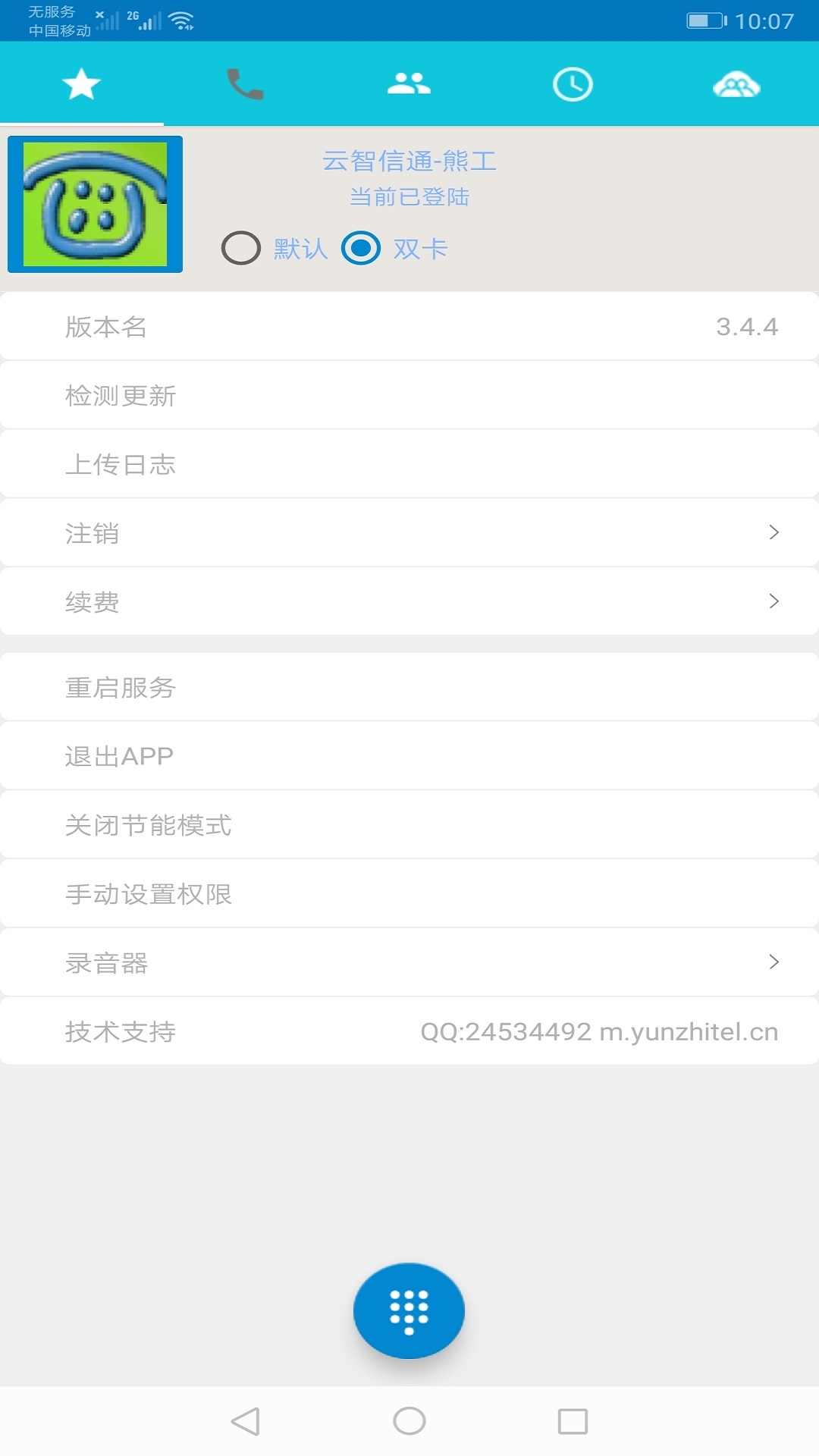This screenshot has width=819, height=1456.
Task: Open 录音器 via its arrow
Action: click(774, 962)
